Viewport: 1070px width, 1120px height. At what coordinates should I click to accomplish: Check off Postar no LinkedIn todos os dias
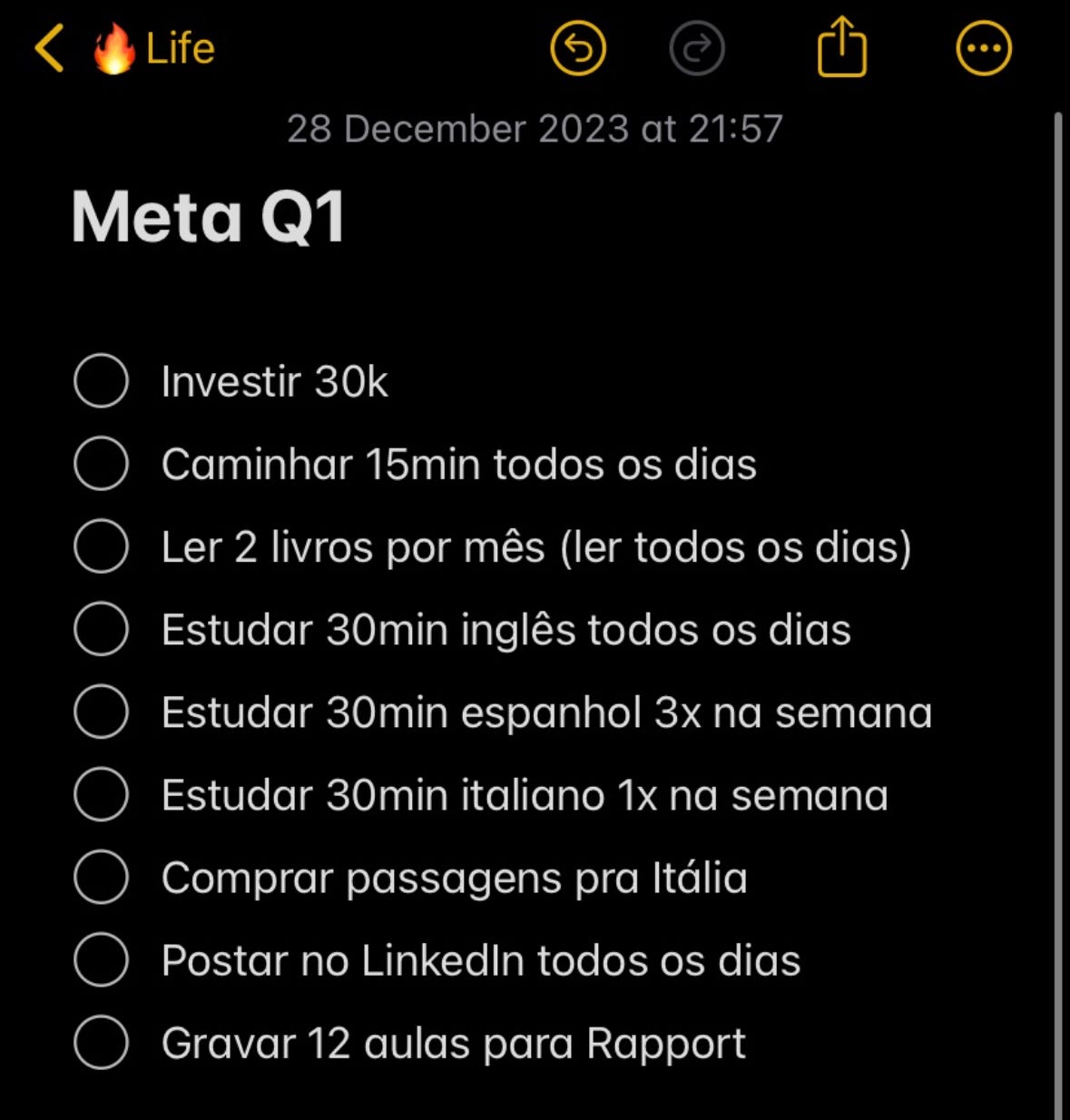[x=101, y=960]
